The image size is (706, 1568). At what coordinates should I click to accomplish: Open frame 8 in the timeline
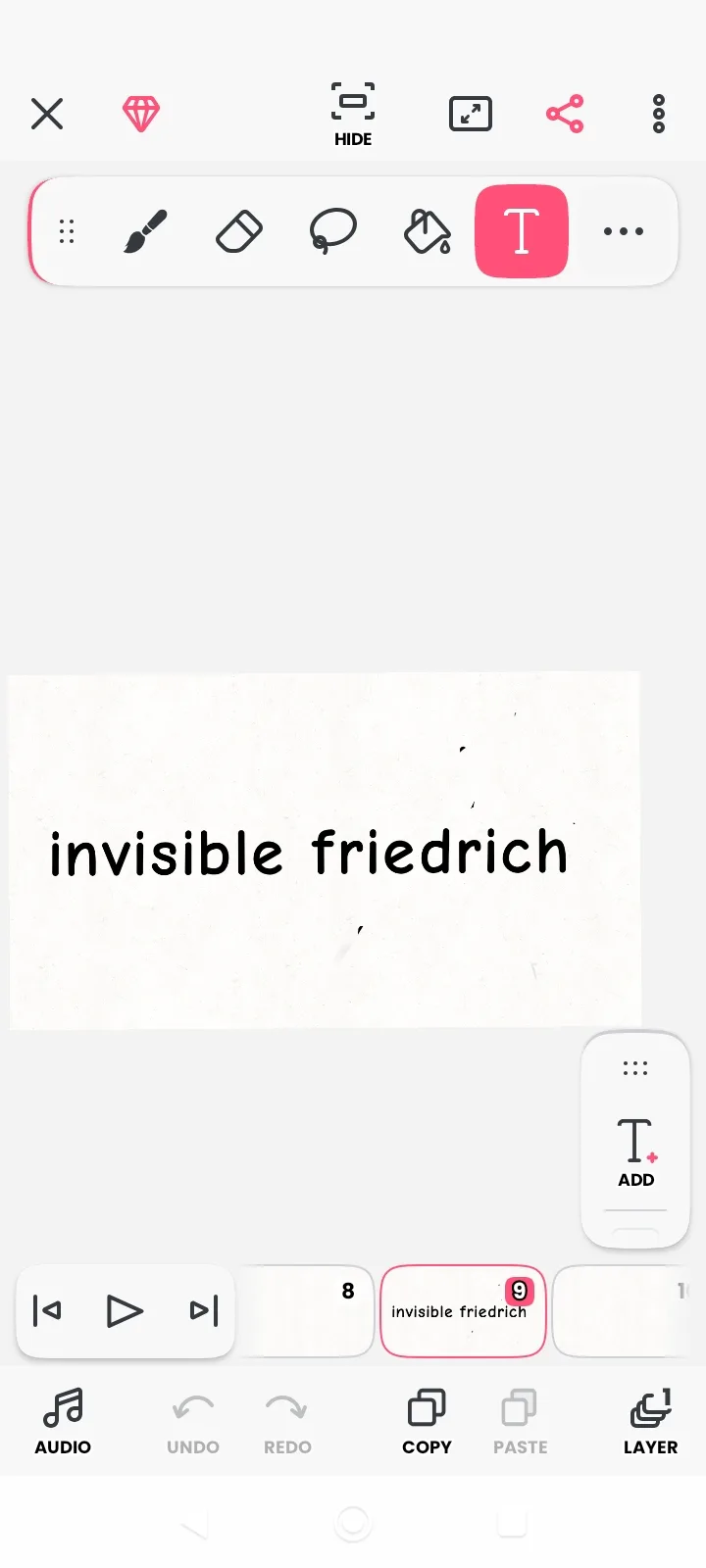point(307,1311)
